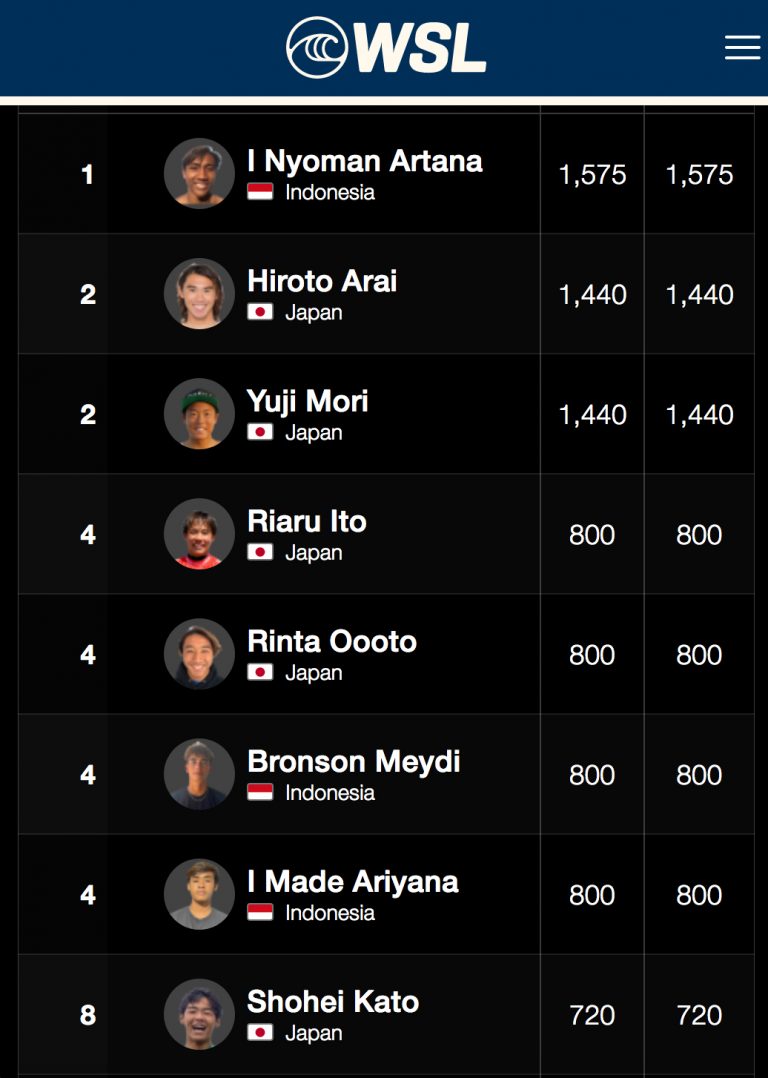Image resolution: width=768 pixels, height=1078 pixels.
Task: Open the hamburger navigation menu
Action: click(x=742, y=47)
